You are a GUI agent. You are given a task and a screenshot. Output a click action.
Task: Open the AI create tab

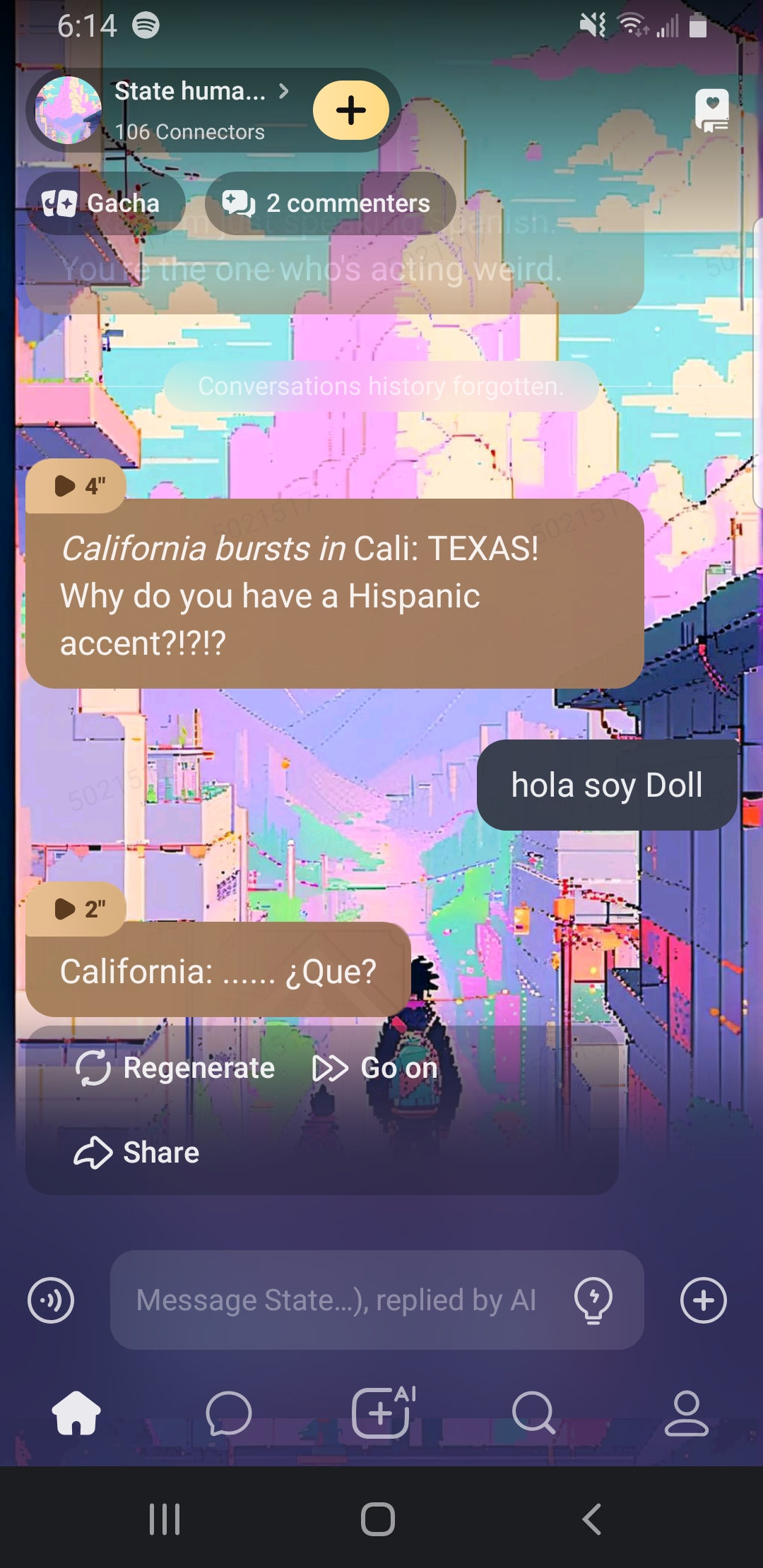click(382, 1413)
